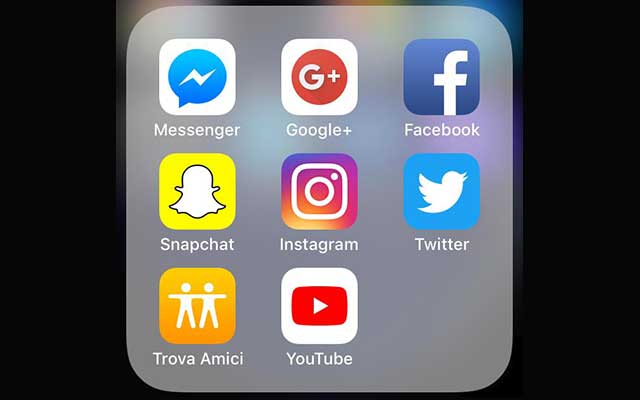Launch Google+ from the folder
Screen dimensions: 640x400
click(319, 77)
